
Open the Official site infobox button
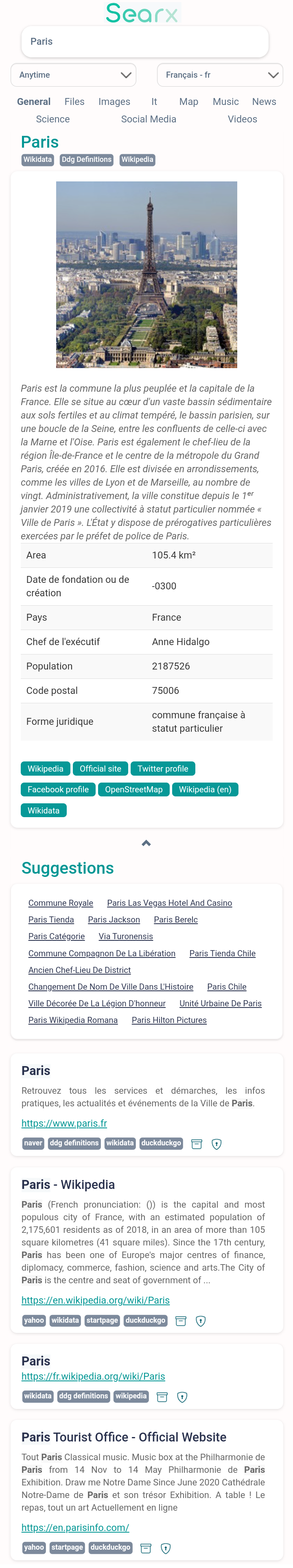pyautogui.click(x=101, y=769)
